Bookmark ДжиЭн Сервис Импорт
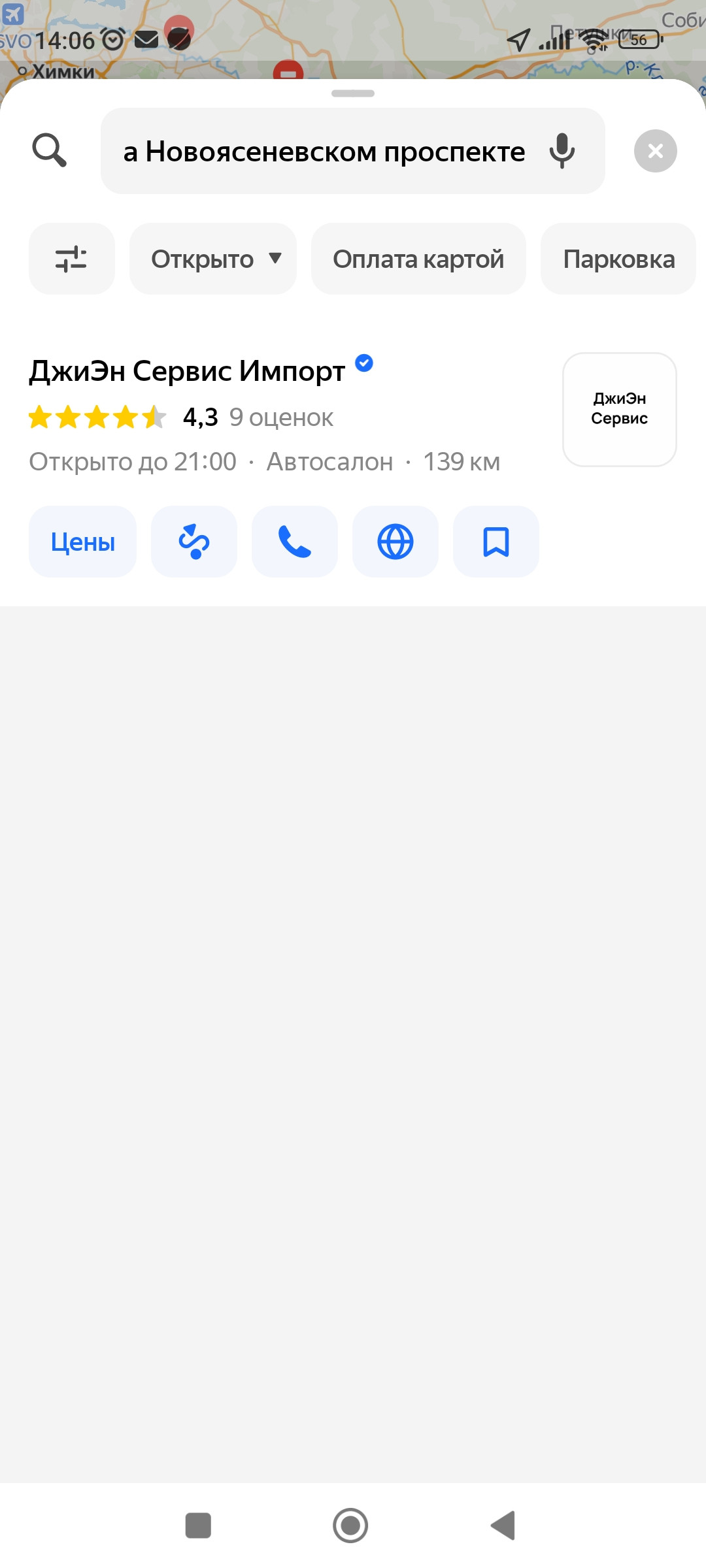Image resolution: width=706 pixels, height=1568 pixels. (x=496, y=542)
